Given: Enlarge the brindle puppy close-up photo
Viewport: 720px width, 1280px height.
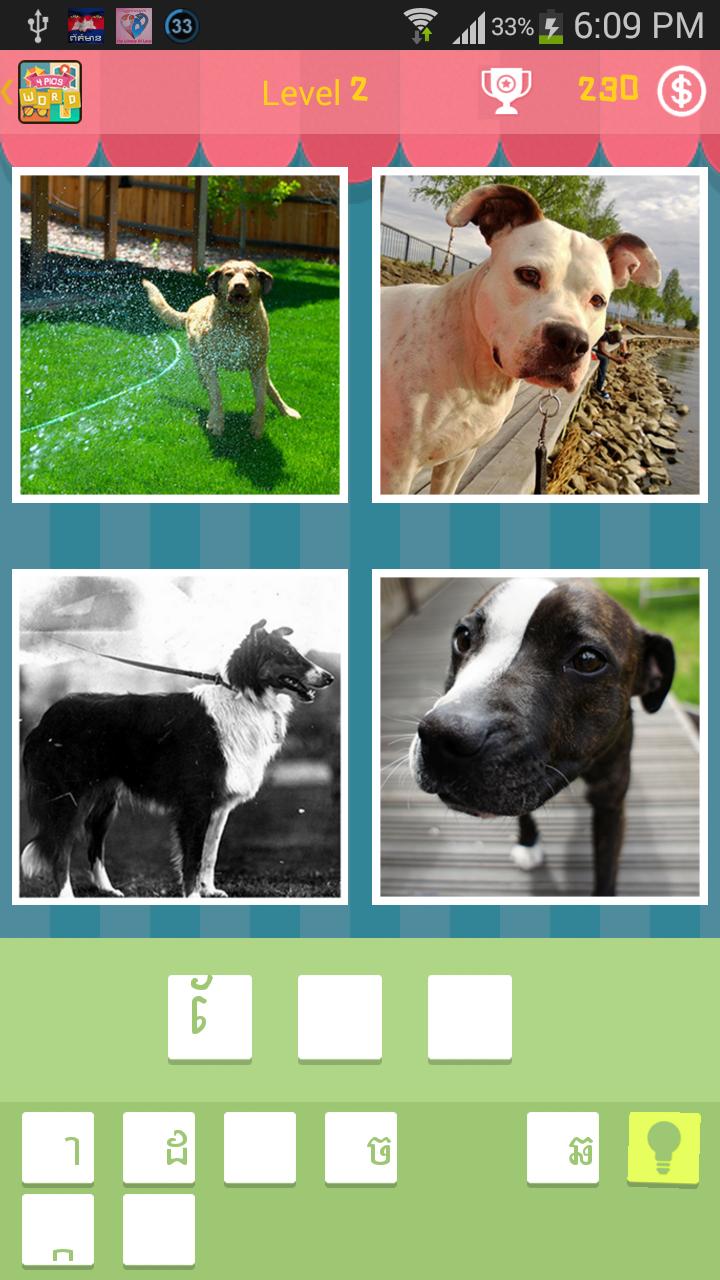Looking at the screenshot, I should click(540, 737).
